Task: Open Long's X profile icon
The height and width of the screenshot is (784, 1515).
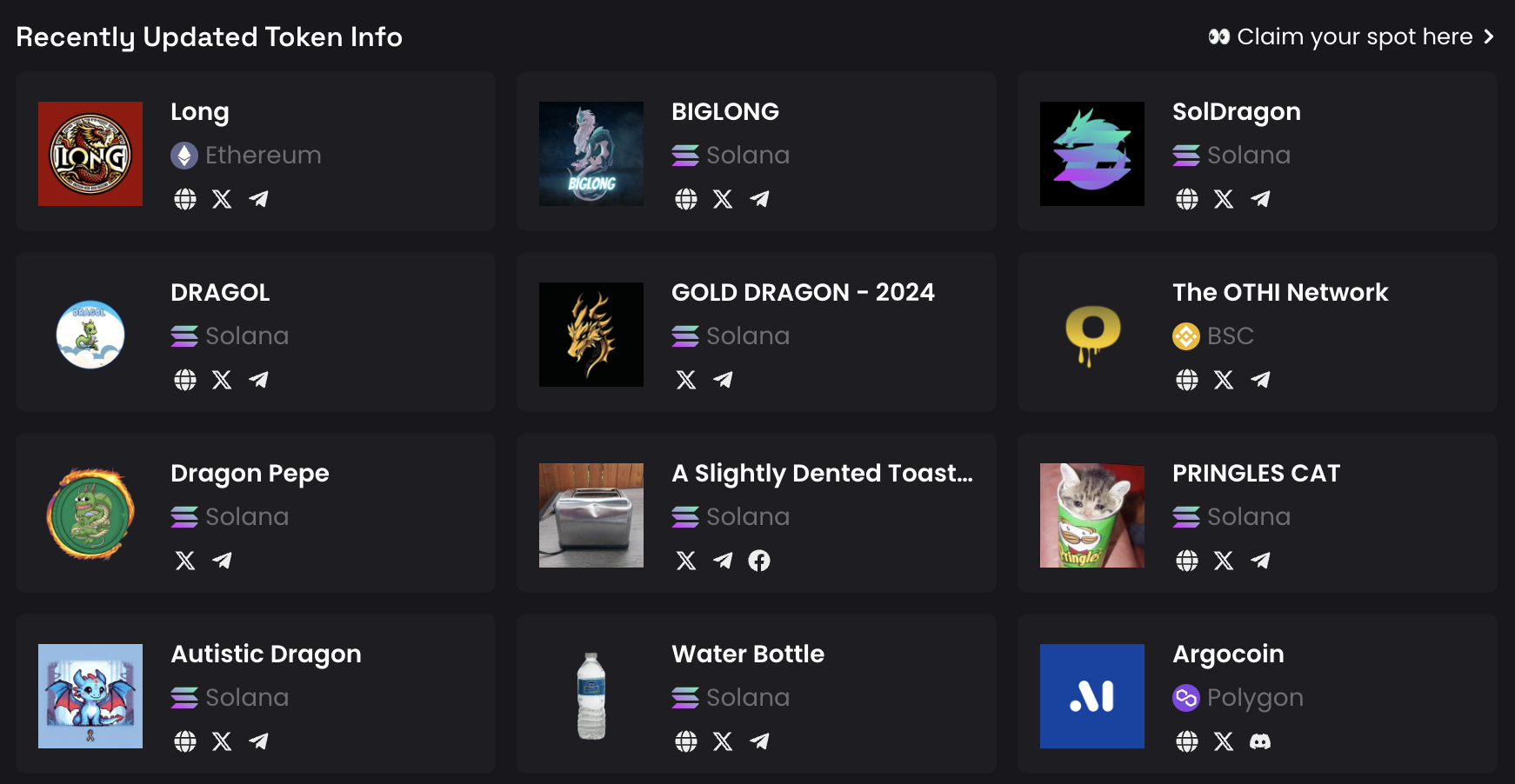Action: coord(222,199)
